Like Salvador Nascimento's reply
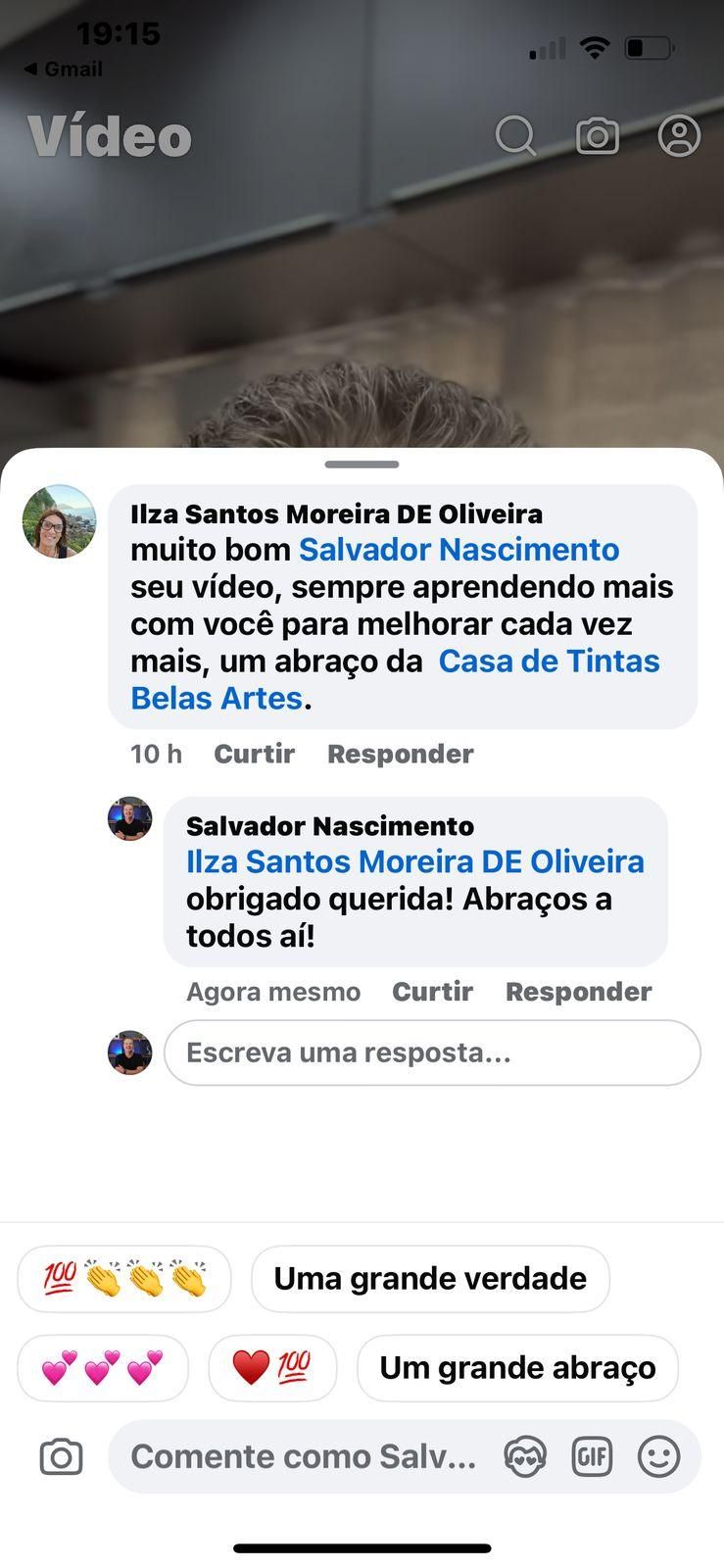 [x=432, y=992]
